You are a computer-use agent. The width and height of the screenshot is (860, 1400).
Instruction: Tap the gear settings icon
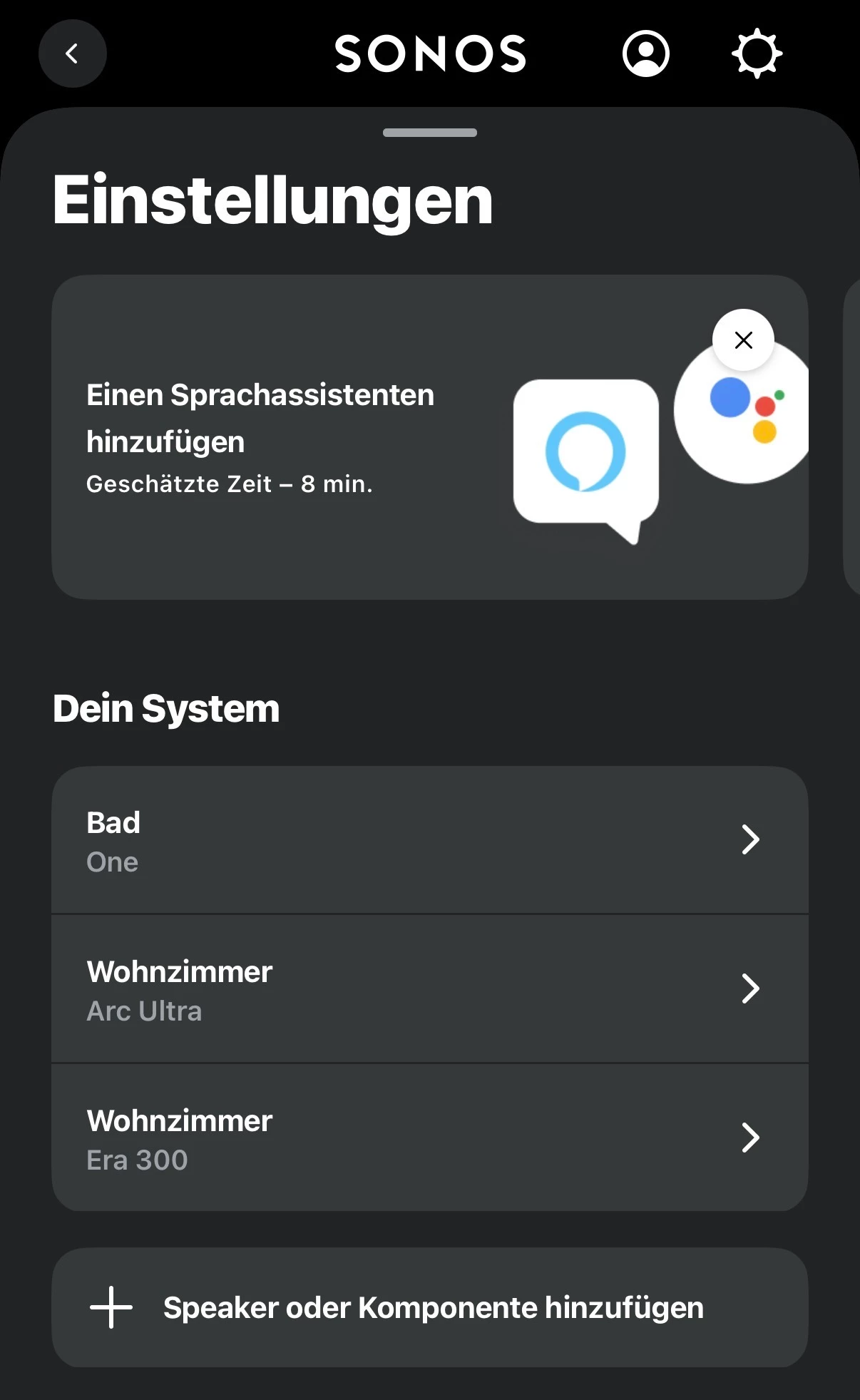[x=757, y=53]
